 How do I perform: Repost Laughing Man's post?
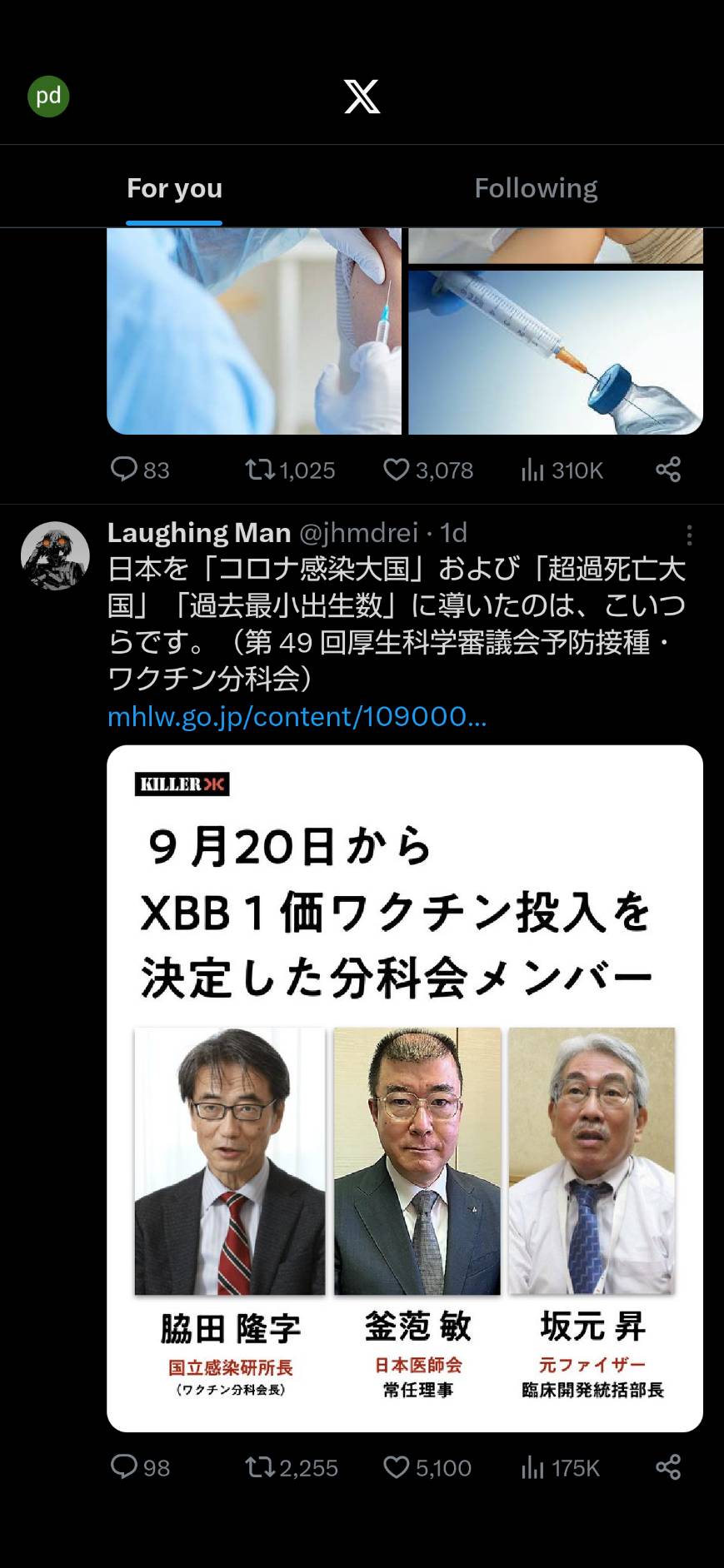click(x=292, y=1467)
